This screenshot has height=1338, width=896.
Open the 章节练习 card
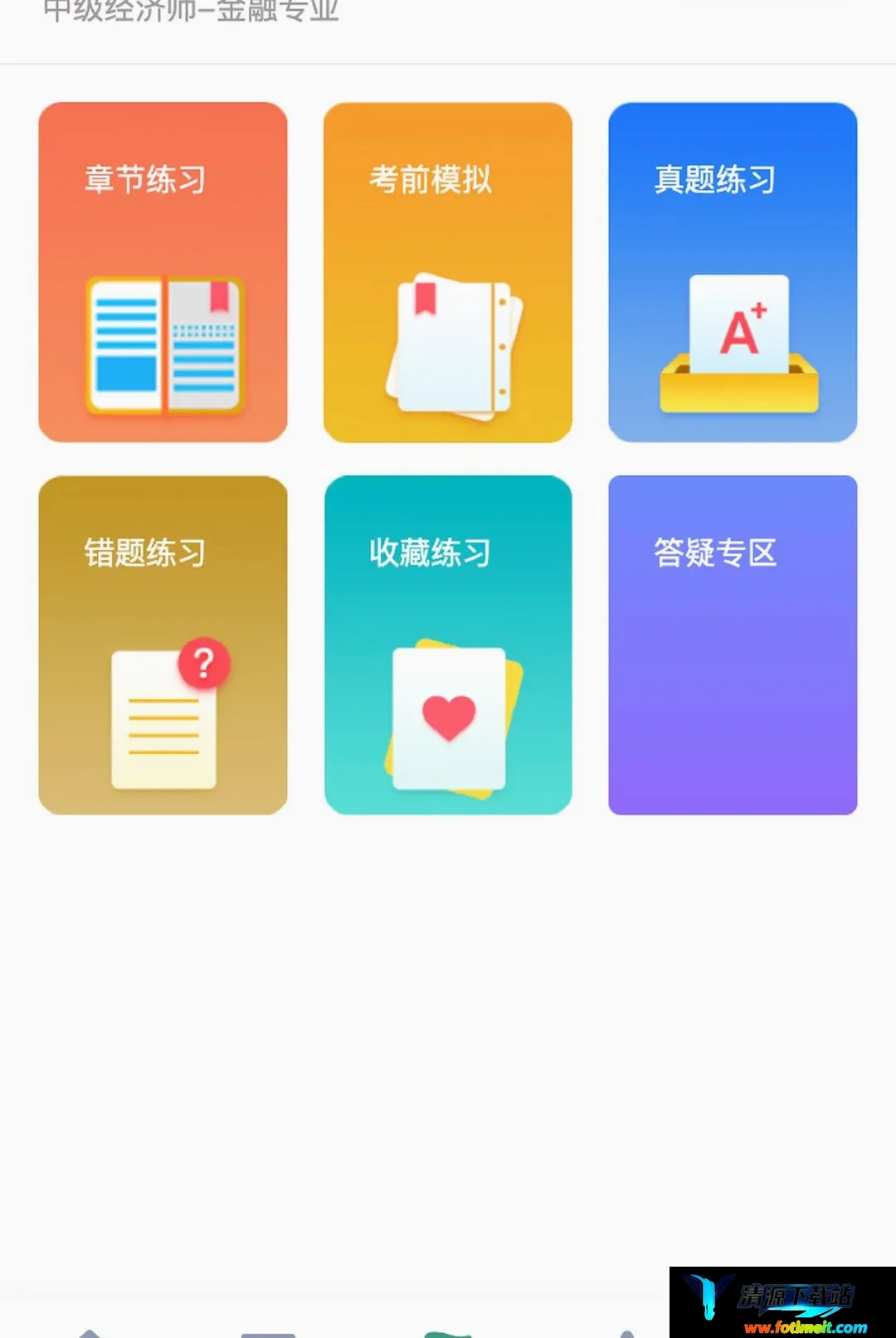[163, 272]
